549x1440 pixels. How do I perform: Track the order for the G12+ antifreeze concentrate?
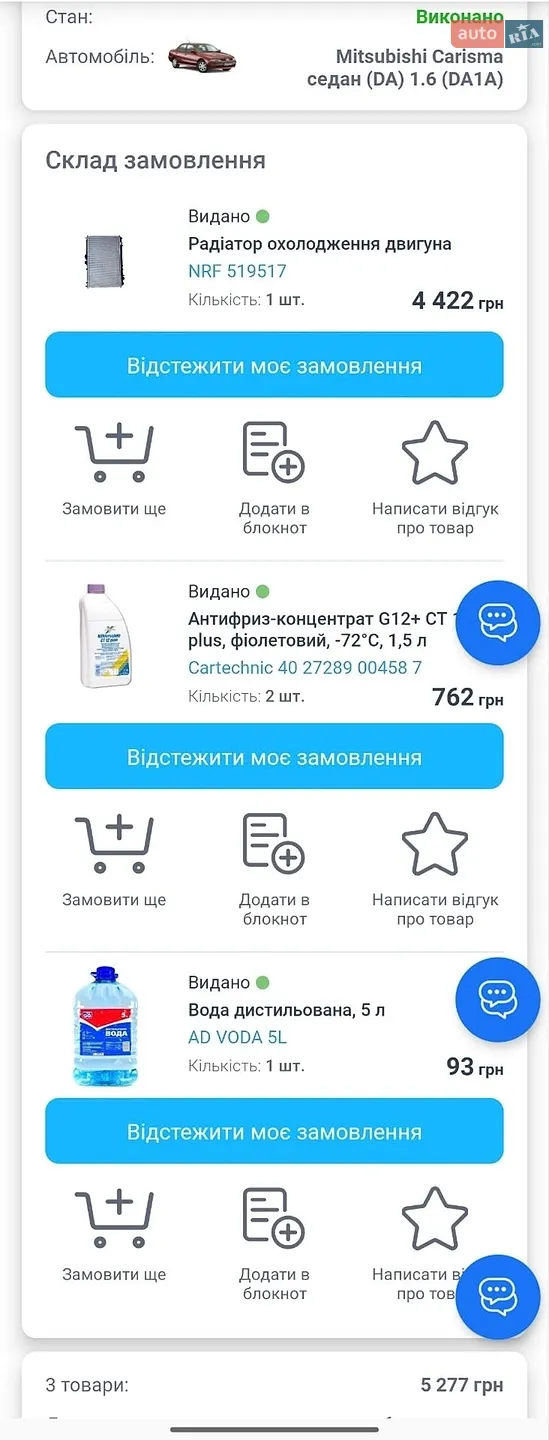(274, 757)
